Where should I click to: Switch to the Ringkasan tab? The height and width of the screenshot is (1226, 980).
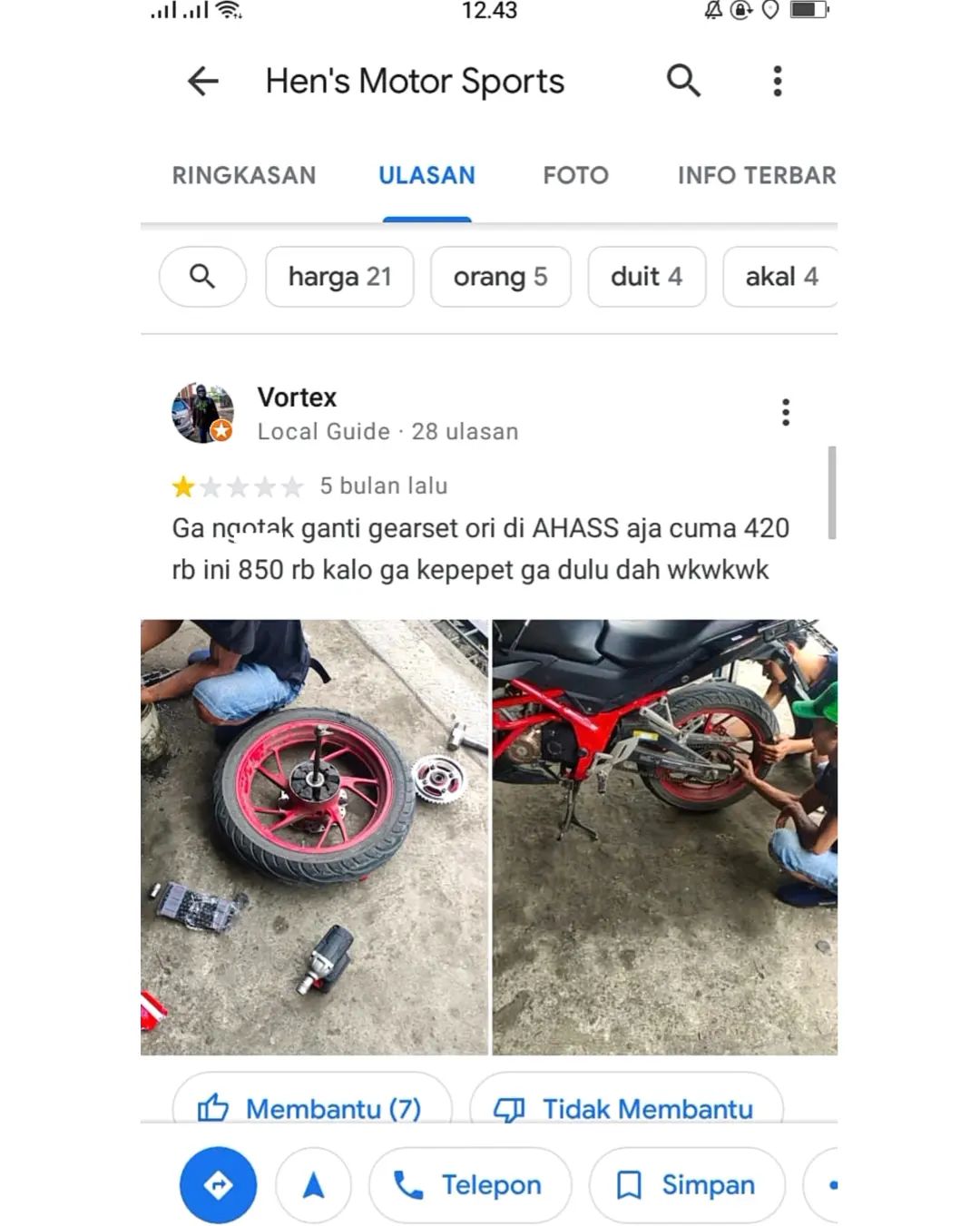[x=244, y=175]
